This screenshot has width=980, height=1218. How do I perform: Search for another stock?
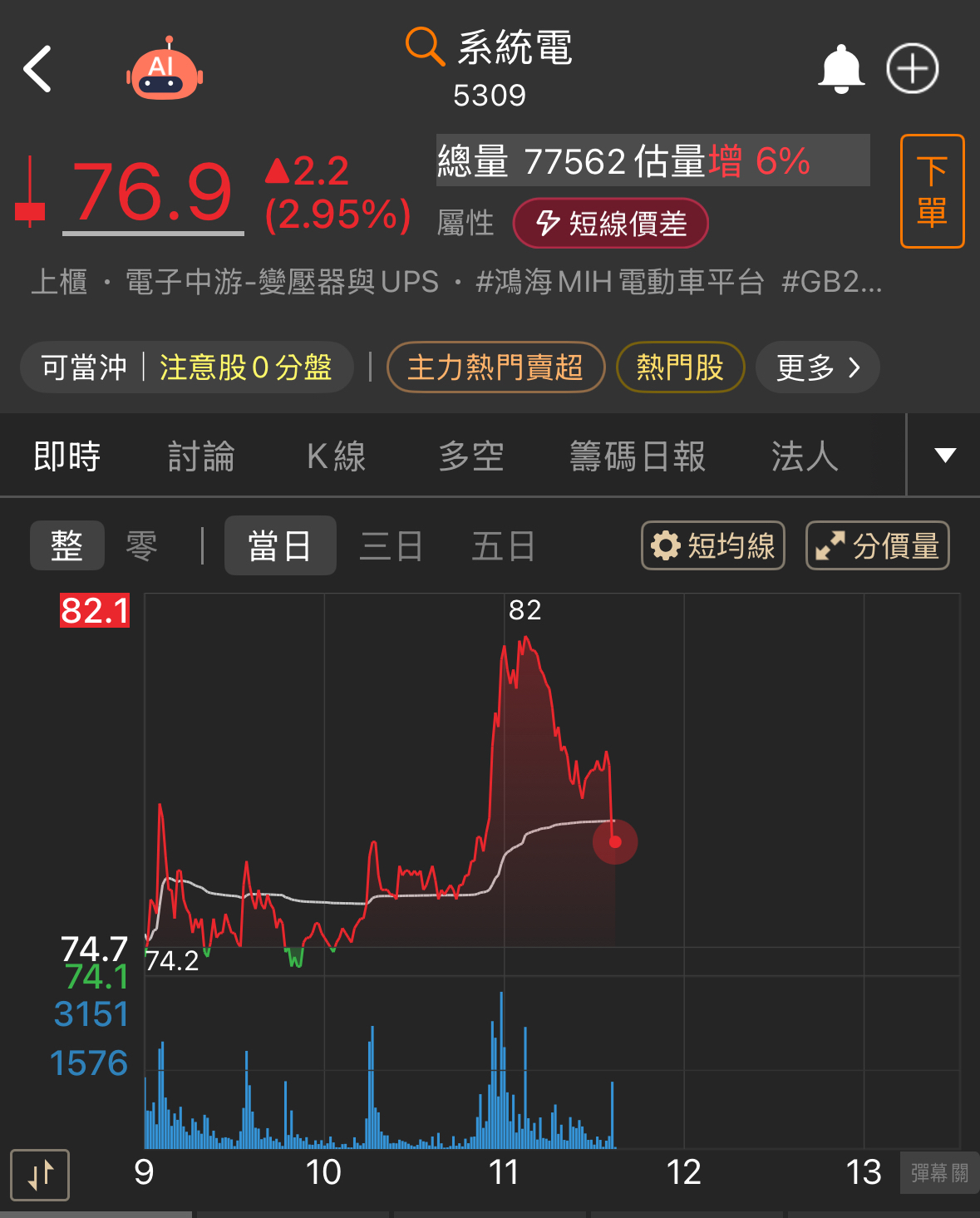425,46
